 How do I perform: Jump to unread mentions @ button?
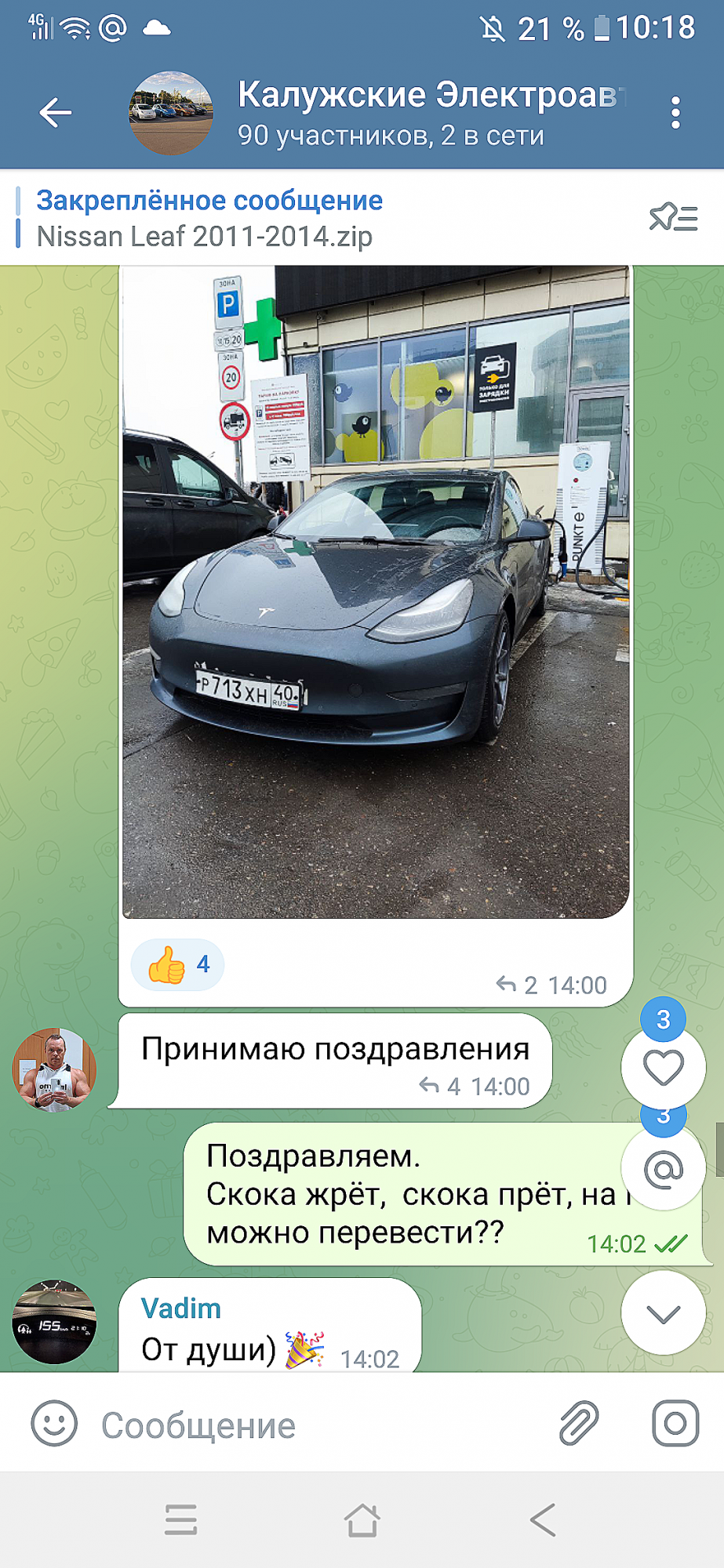pyautogui.click(x=664, y=1169)
